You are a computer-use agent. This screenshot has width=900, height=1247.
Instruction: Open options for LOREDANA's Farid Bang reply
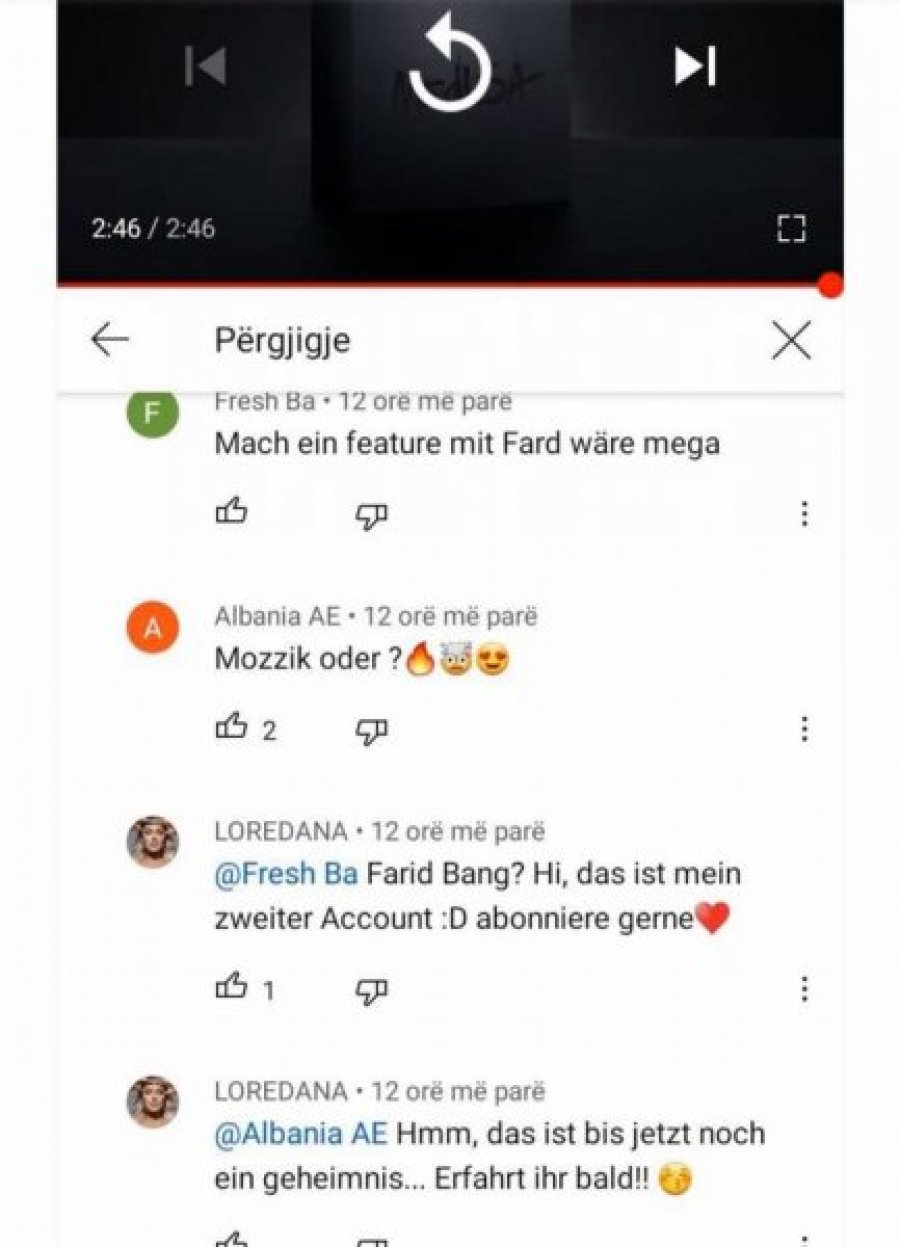coord(804,990)
